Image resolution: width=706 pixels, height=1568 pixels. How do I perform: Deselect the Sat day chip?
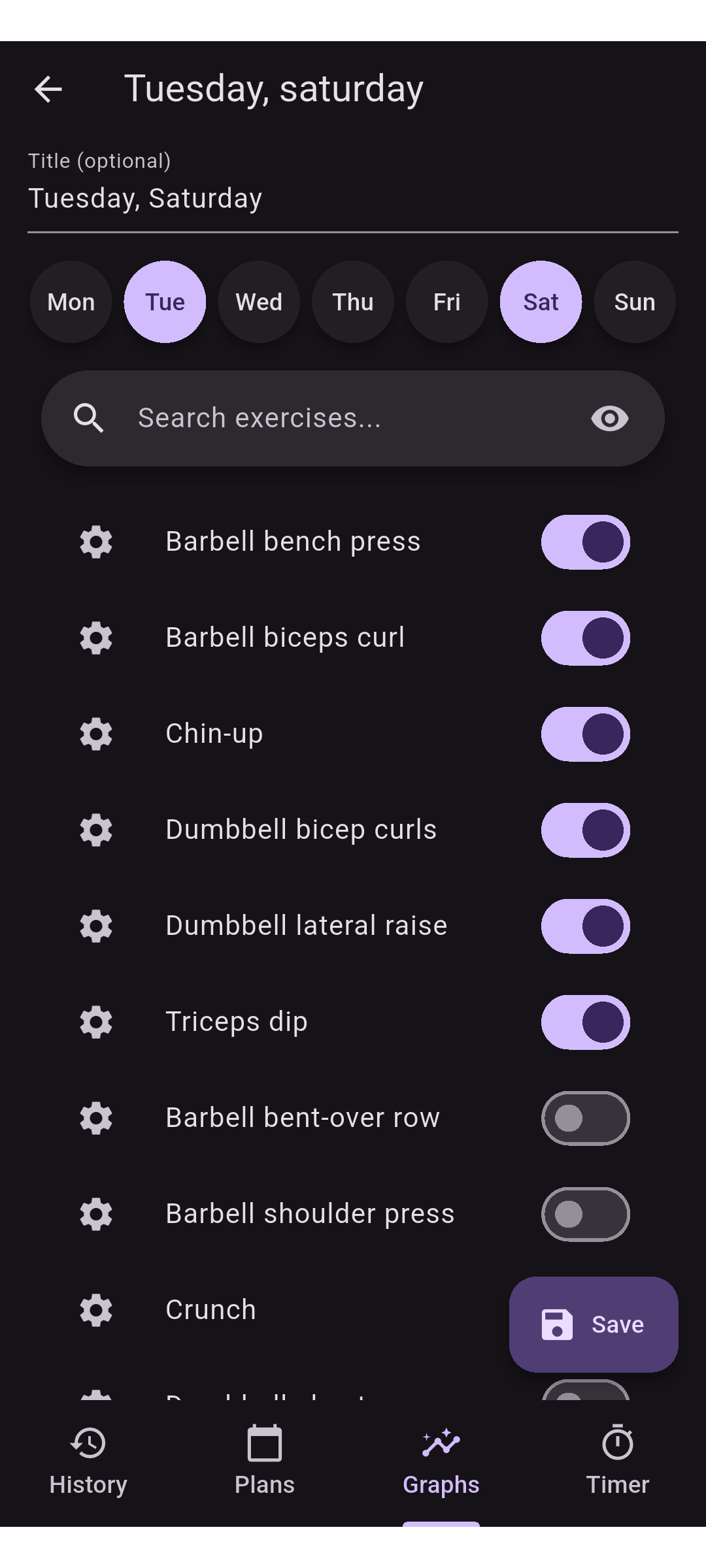[541, 302]
